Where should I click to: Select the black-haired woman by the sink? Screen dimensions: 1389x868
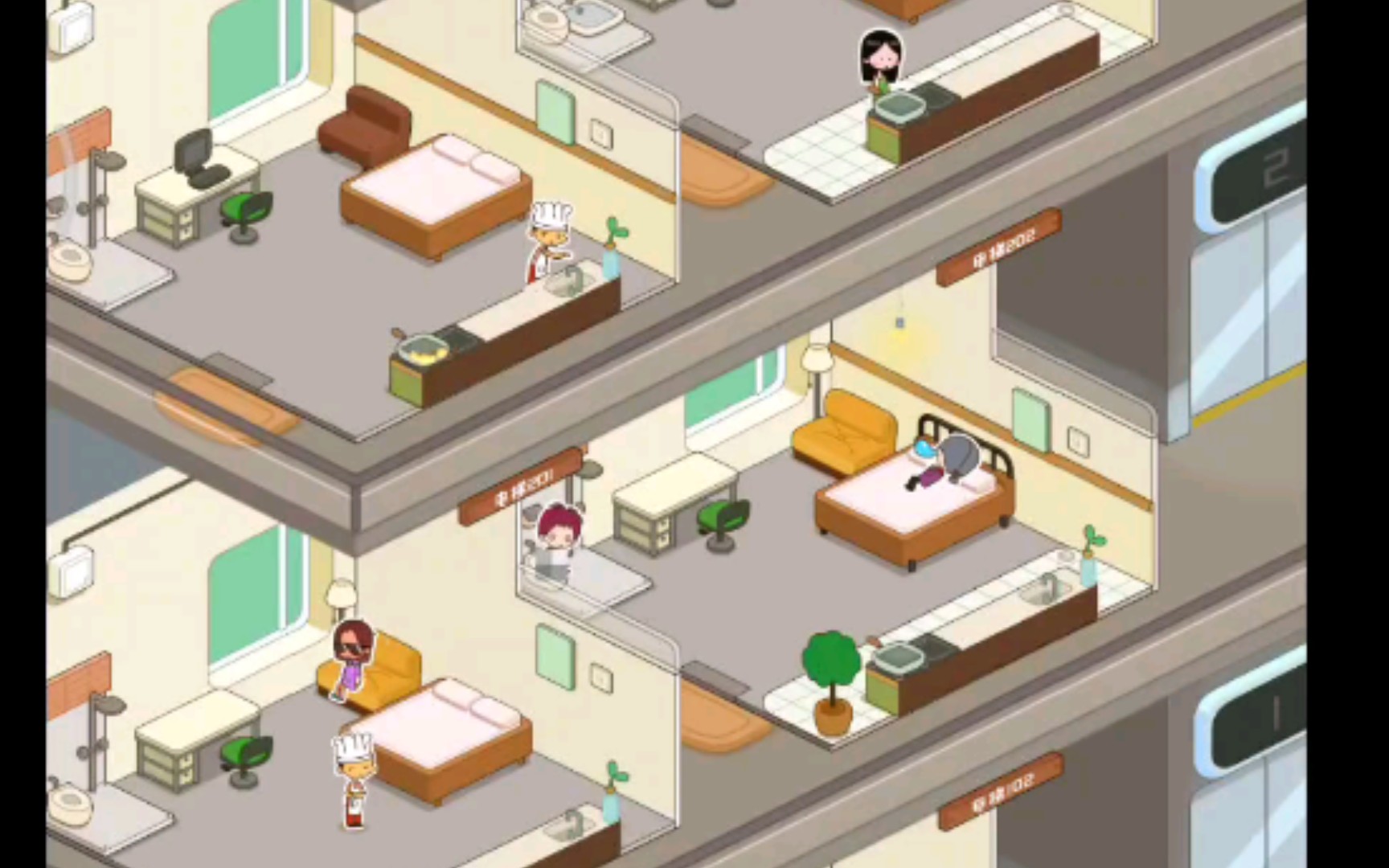point(881,62)
